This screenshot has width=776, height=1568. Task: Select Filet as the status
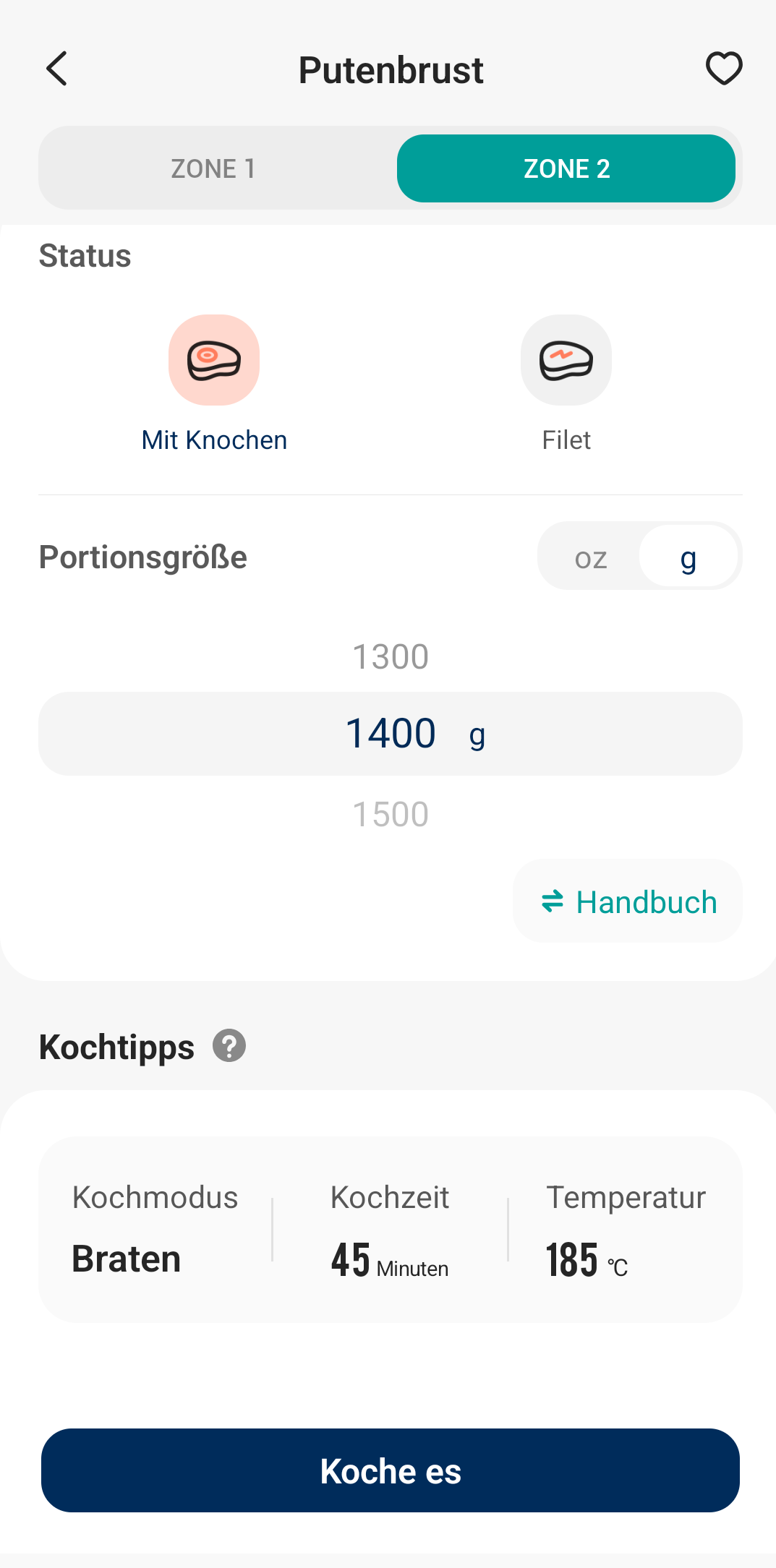[566, 361]
